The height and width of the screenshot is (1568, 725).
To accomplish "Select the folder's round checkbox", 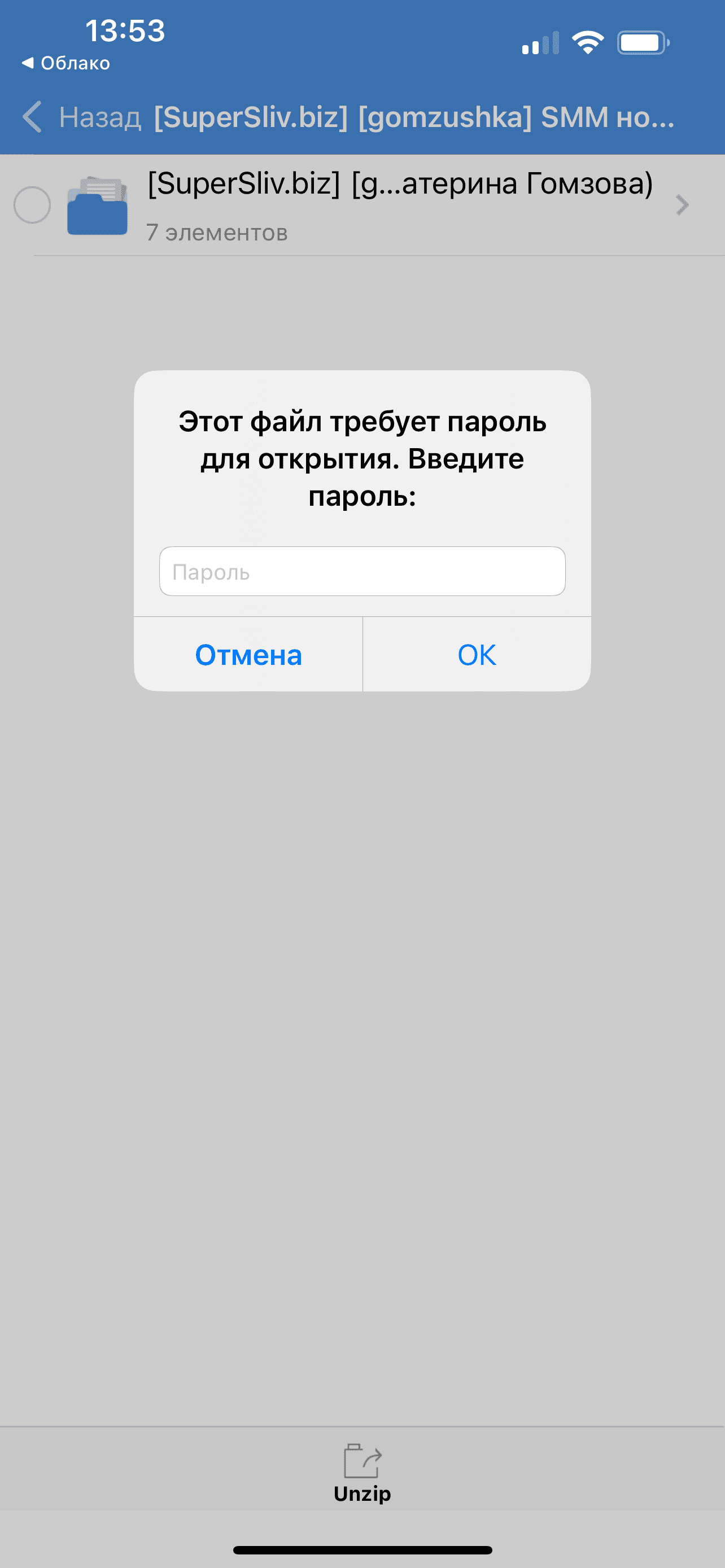I will pos(32,205).
